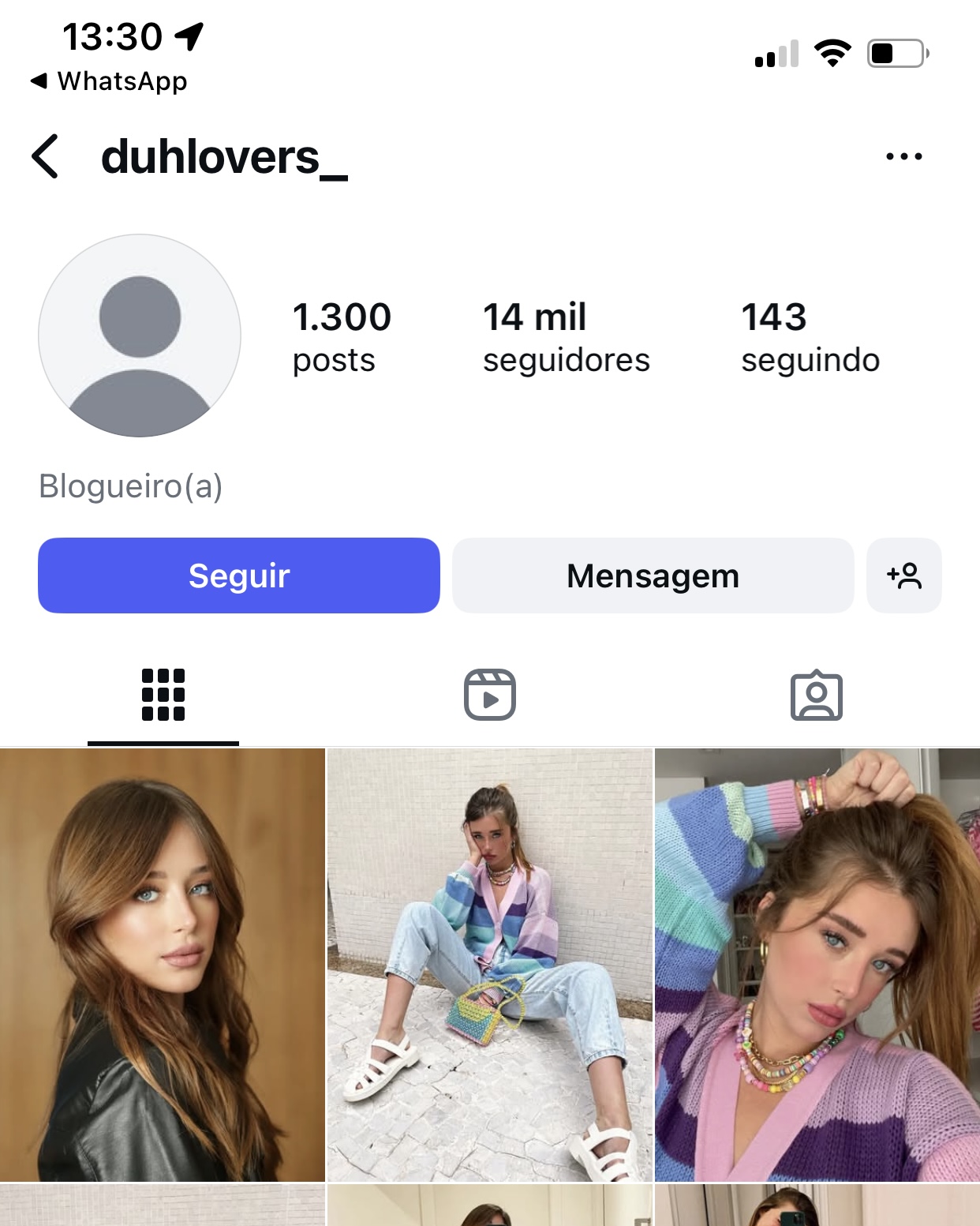Switch to the Reels tab
The width and height of the screenshot is (980, 1226).
tap(489, 695)
